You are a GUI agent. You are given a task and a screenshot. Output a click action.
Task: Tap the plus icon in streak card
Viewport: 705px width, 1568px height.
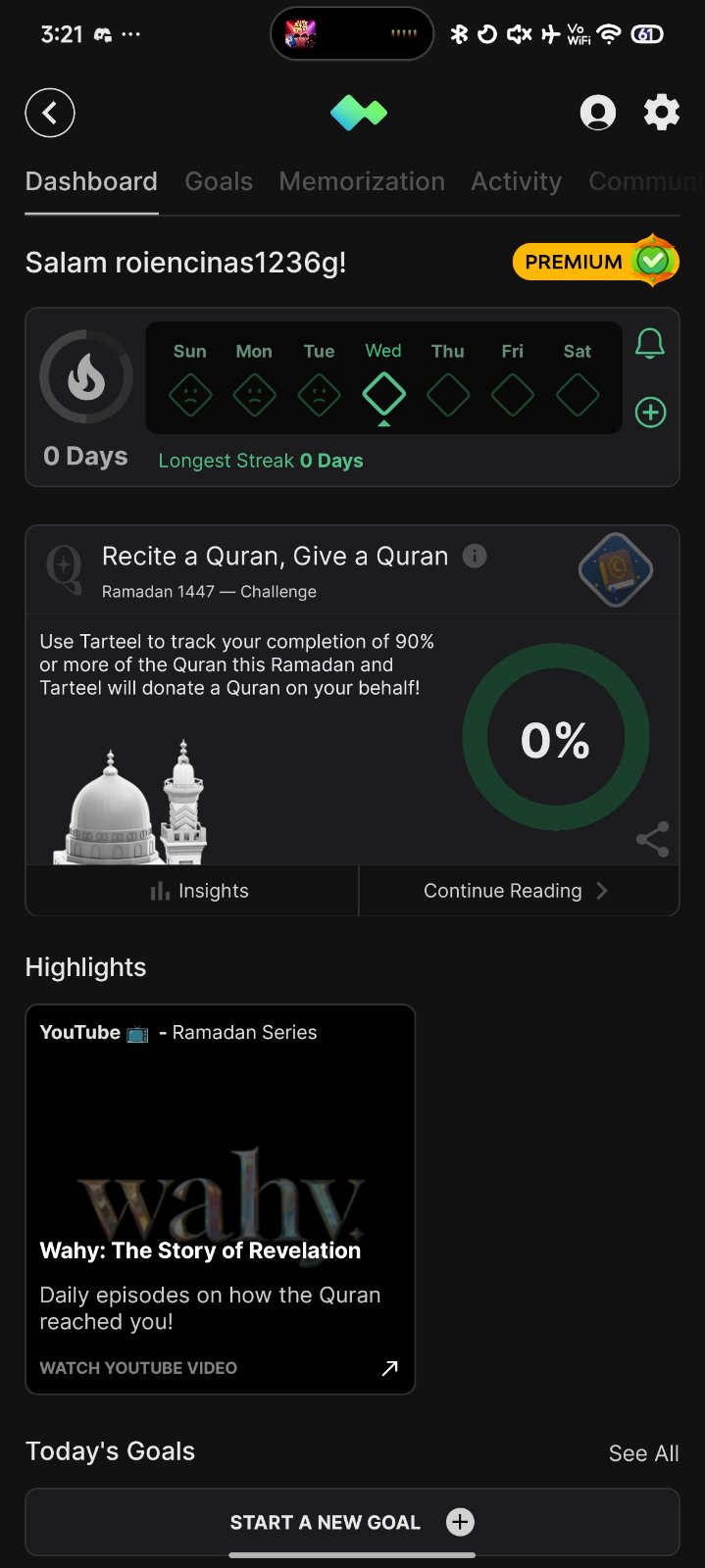tap(650, 413)
